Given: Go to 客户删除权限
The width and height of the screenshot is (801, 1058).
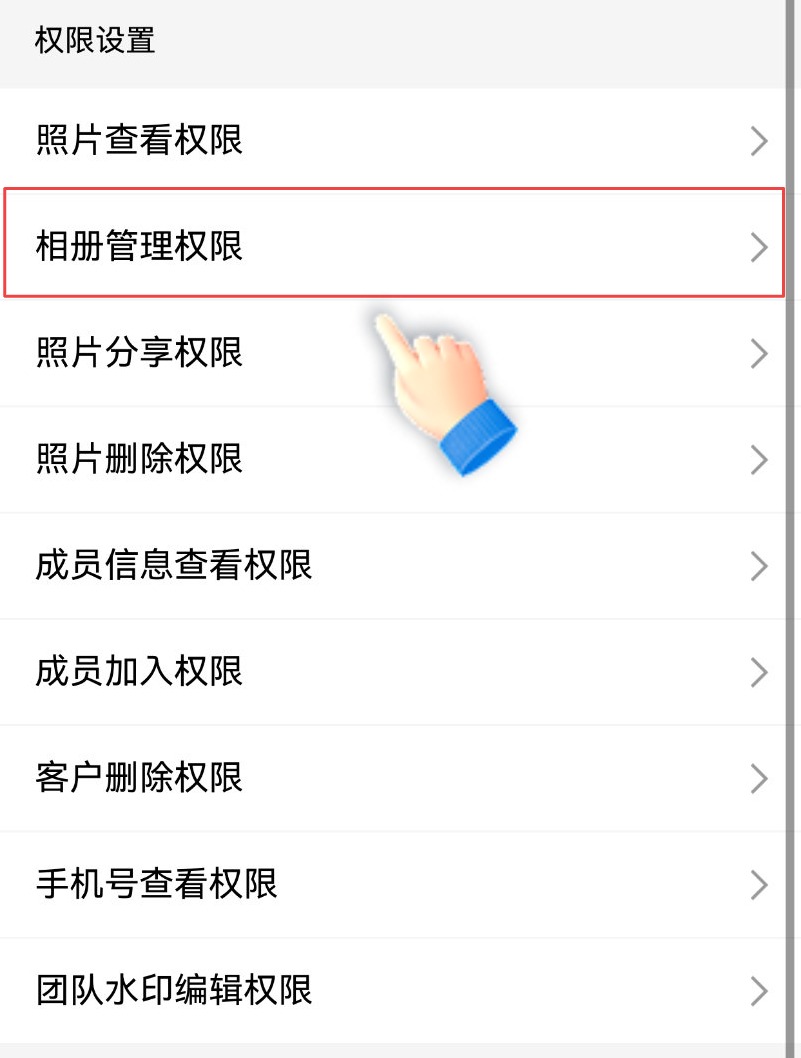Looking at the screenshot, I should coord(393,778).
